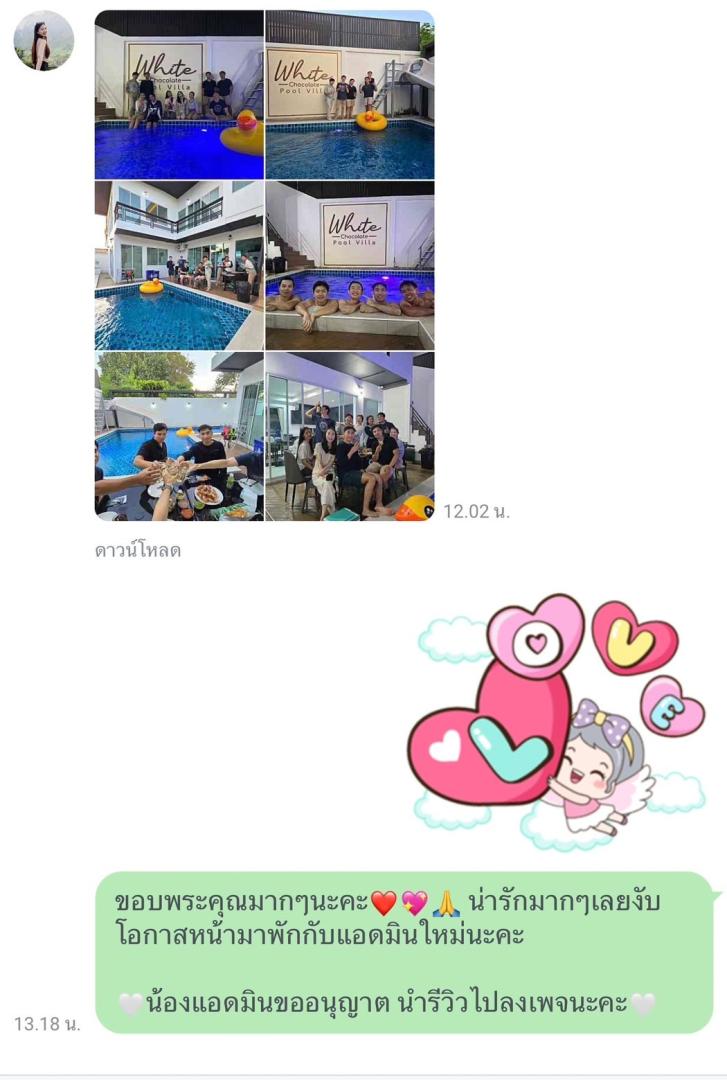
Task: Open the group photo seated on the patio at night
Action: point(350,436)
